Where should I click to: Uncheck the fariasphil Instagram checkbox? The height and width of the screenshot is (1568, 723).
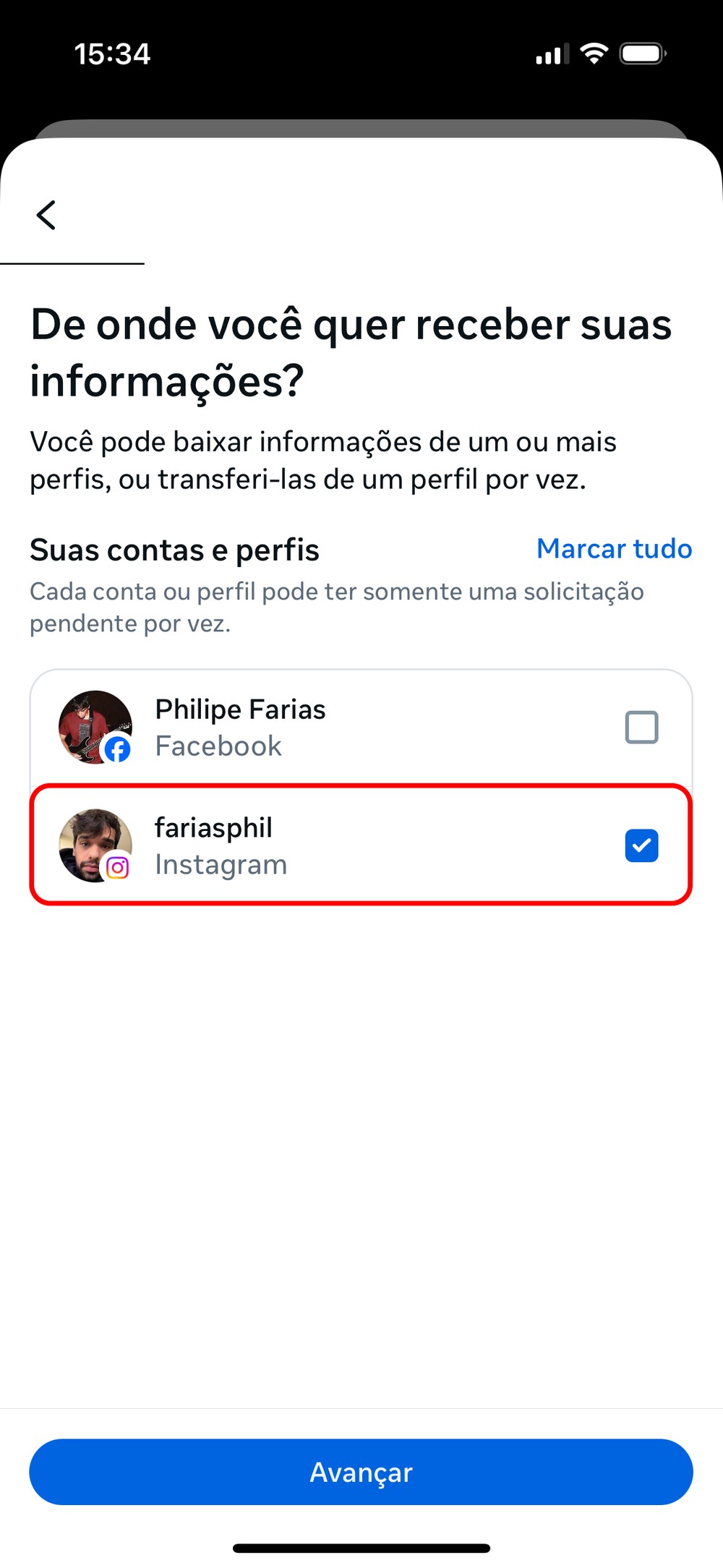(641, 845)
